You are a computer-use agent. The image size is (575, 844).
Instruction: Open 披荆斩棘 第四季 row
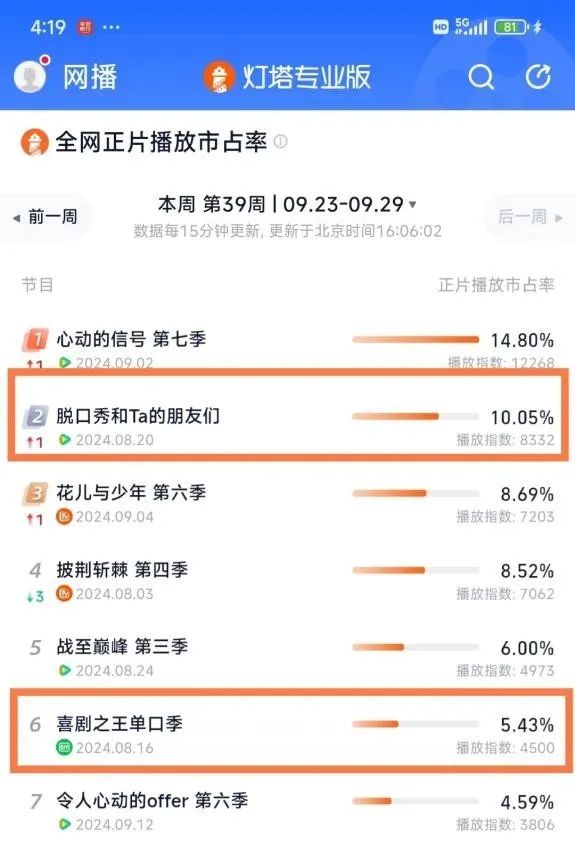pos(288,581)
